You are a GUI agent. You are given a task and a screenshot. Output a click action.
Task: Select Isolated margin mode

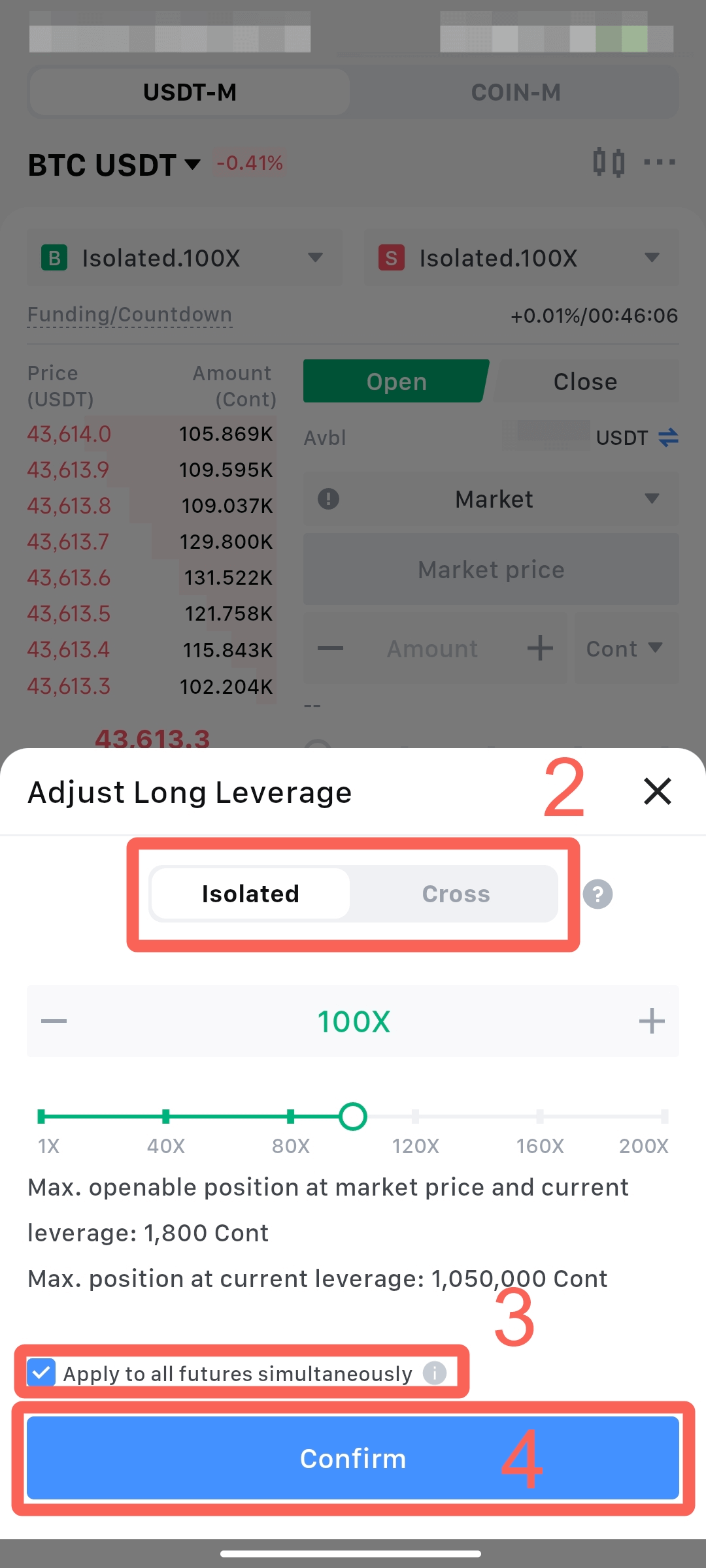coord(250,894)
